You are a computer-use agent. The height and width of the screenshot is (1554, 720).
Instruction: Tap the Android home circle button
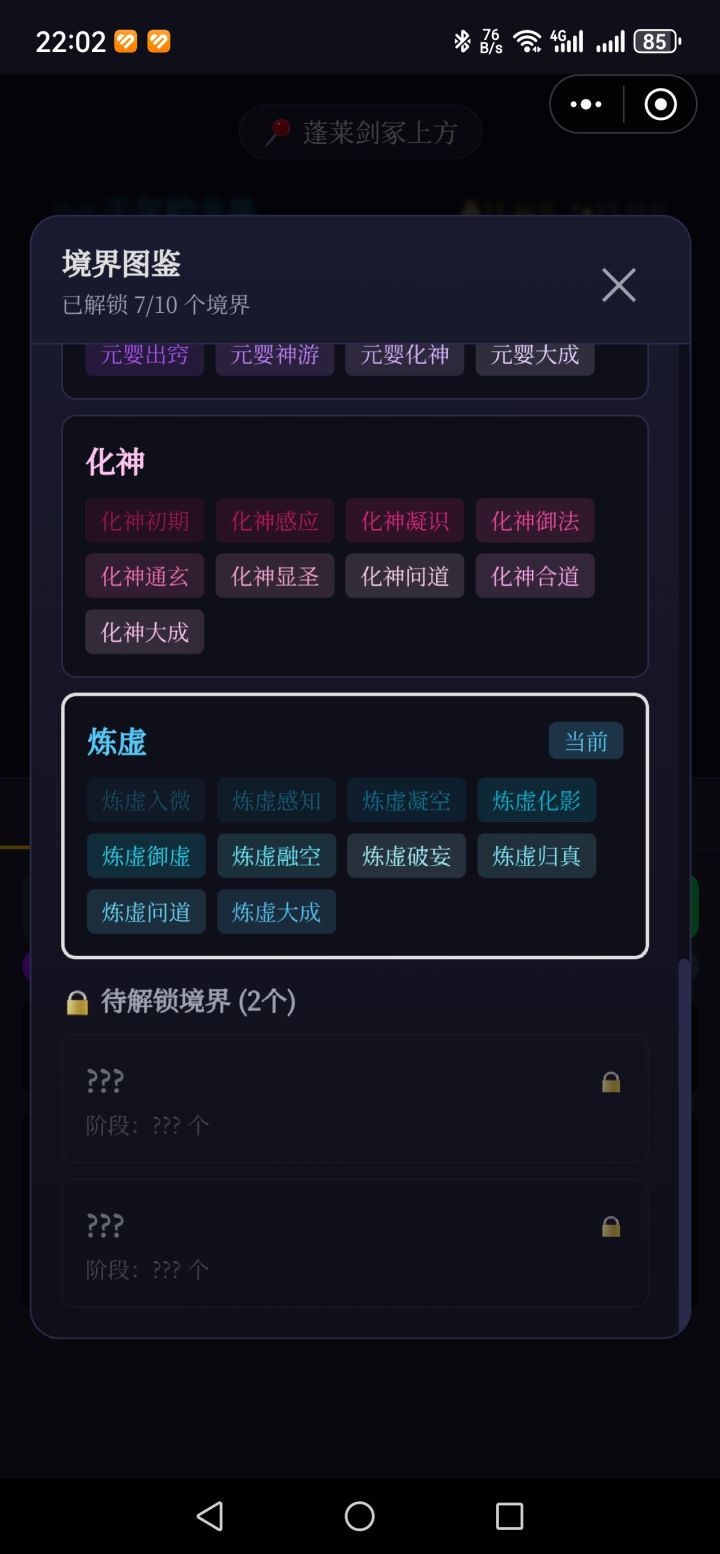(x=358, y=1516)
